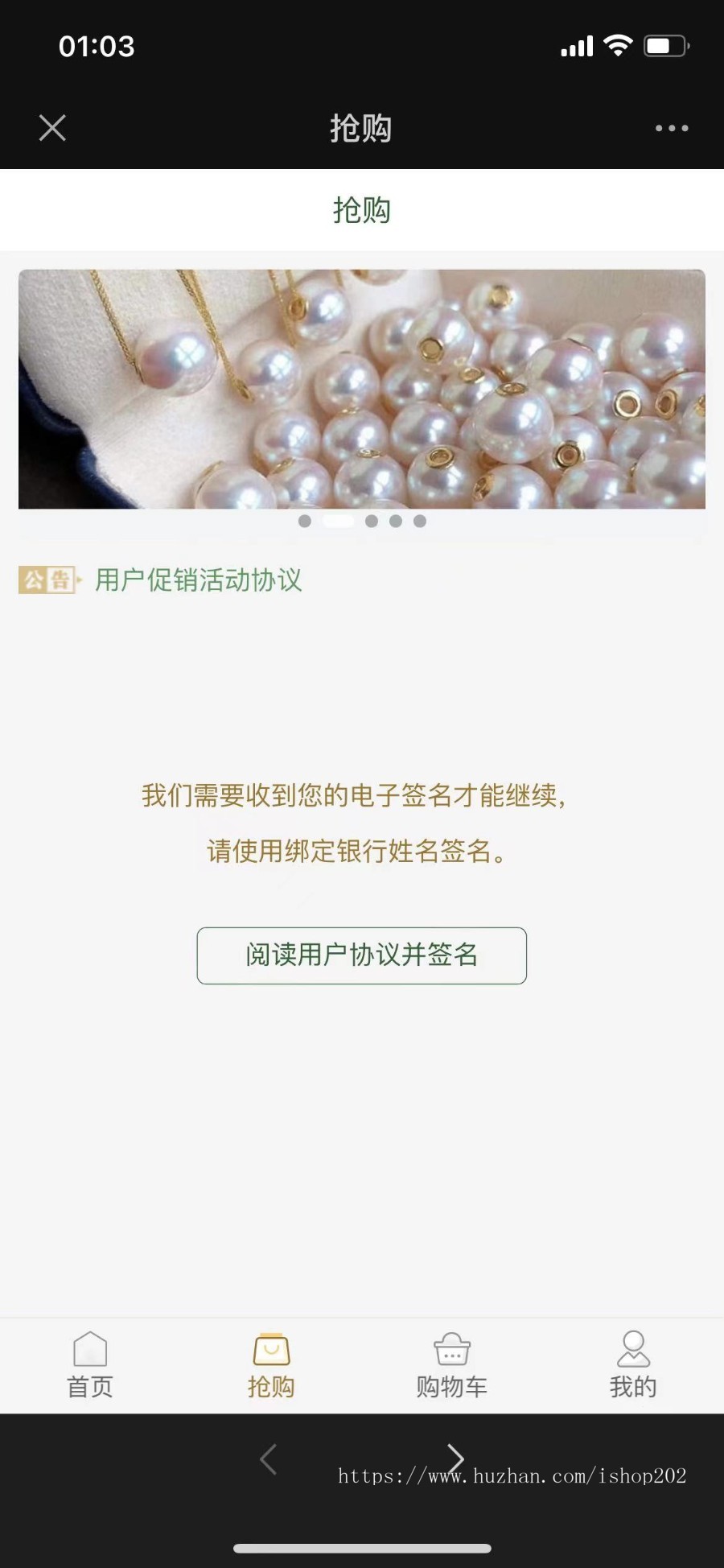Close the 抢购 web page
Image resolution: width=724 pixels, height=1568 pixels.
[x=52, y=128]
